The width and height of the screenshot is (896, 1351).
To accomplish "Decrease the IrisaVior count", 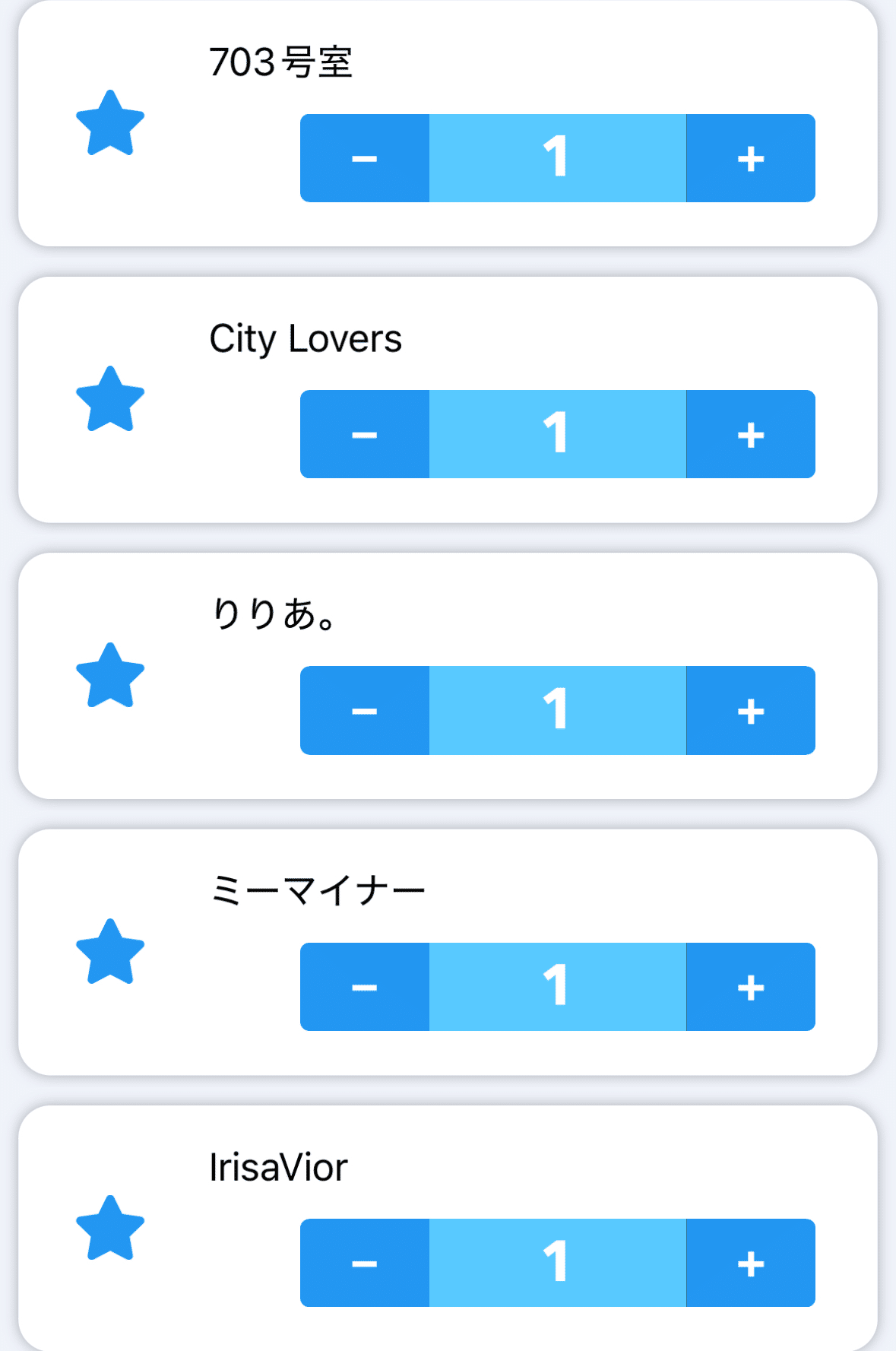I will 365,1263.
